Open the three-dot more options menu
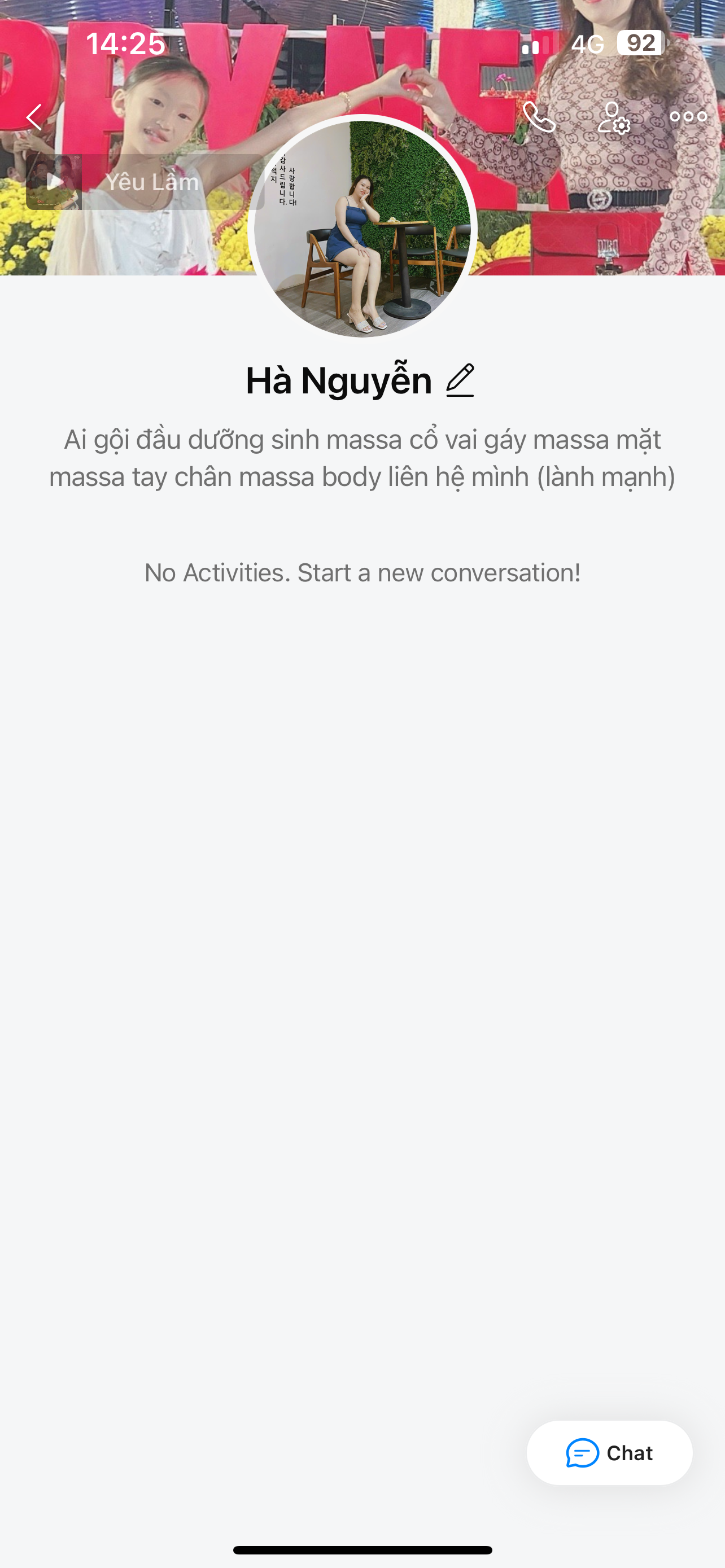The height and width of the screenshot is (1568, 725). pos(688,117)
